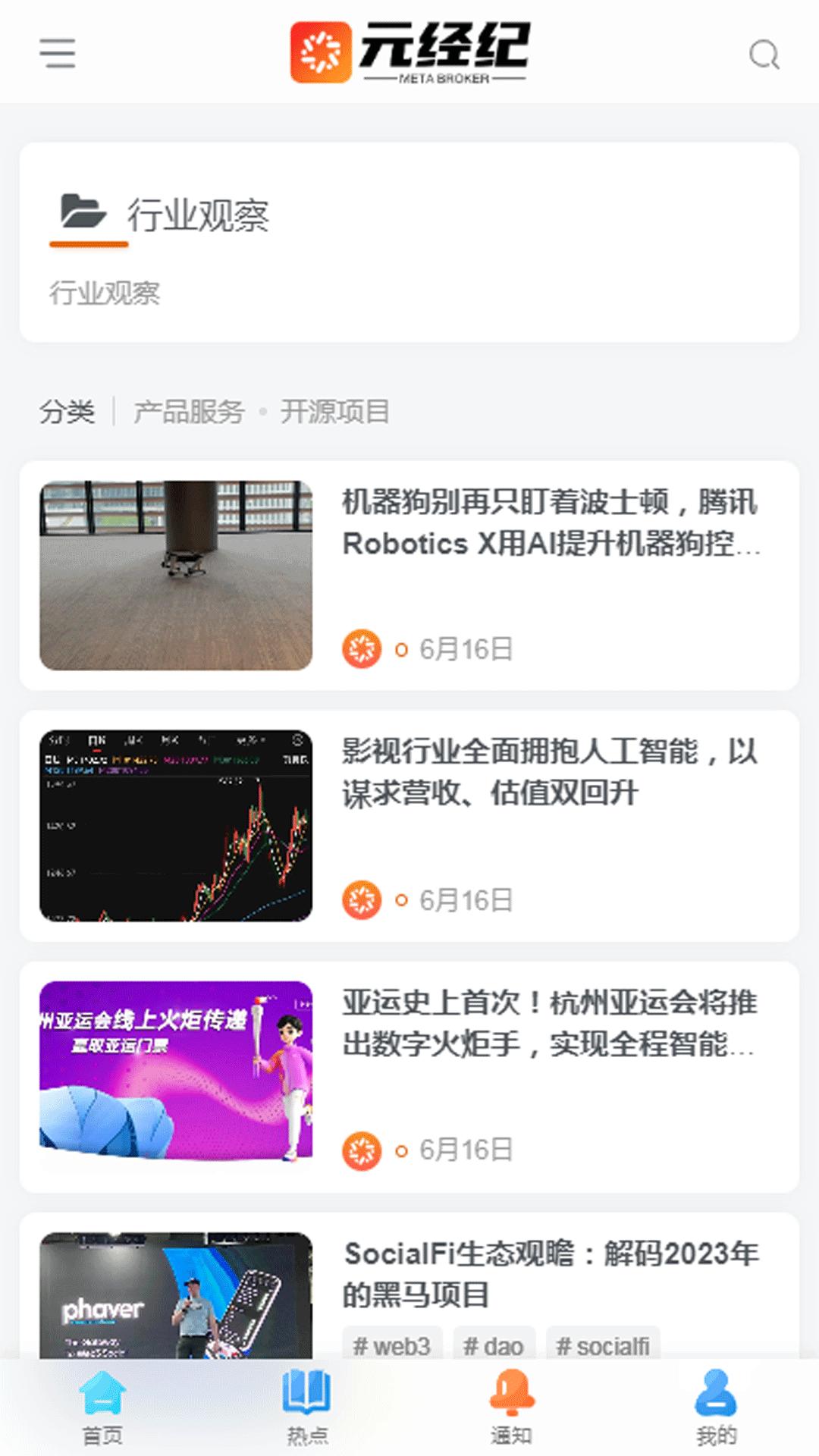Switch to the 热点 tab
Viewport: 819px width, 1456px height.
pos(307,1407)
